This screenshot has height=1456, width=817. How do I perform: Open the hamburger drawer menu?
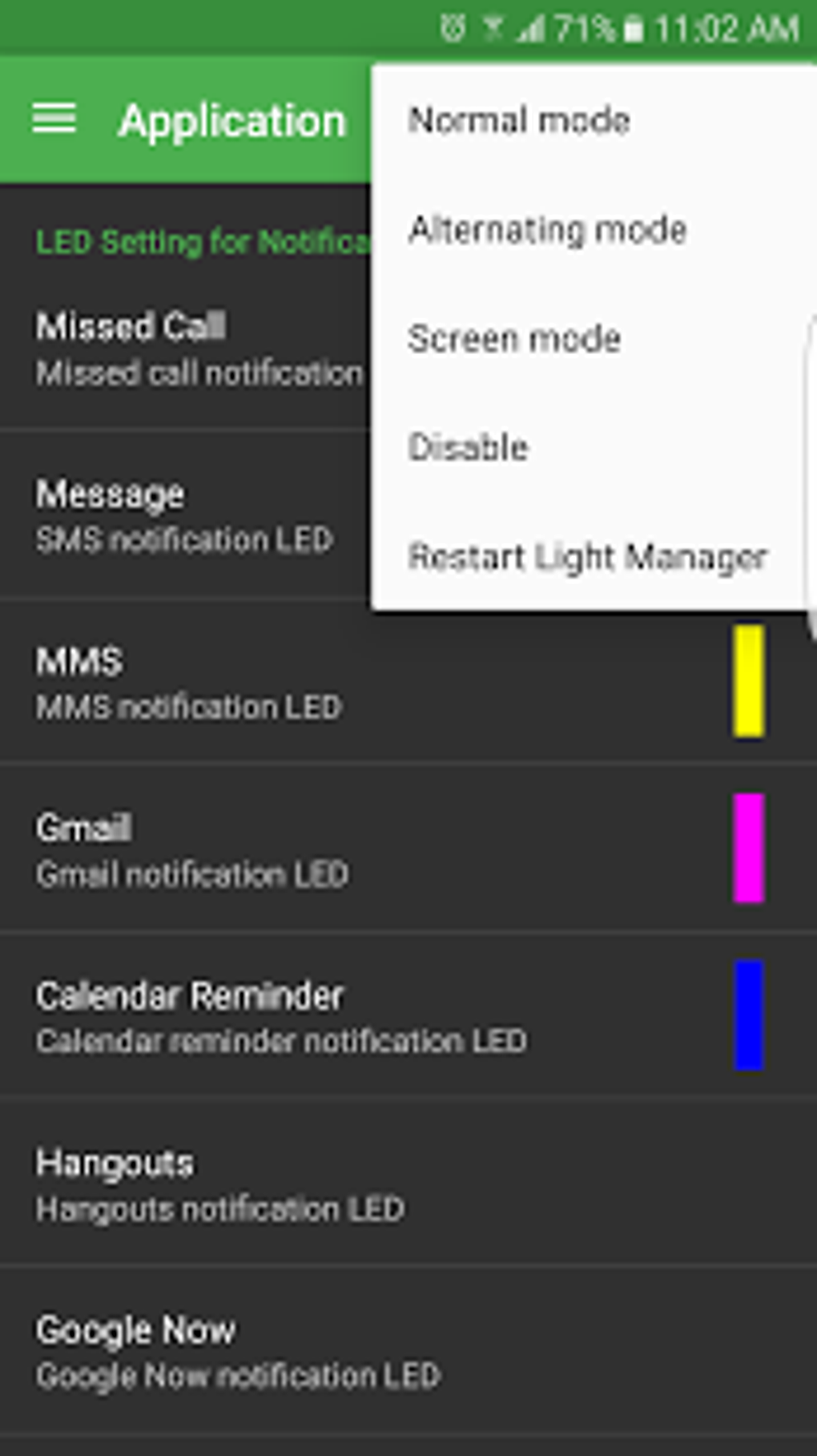pos(54,119)
